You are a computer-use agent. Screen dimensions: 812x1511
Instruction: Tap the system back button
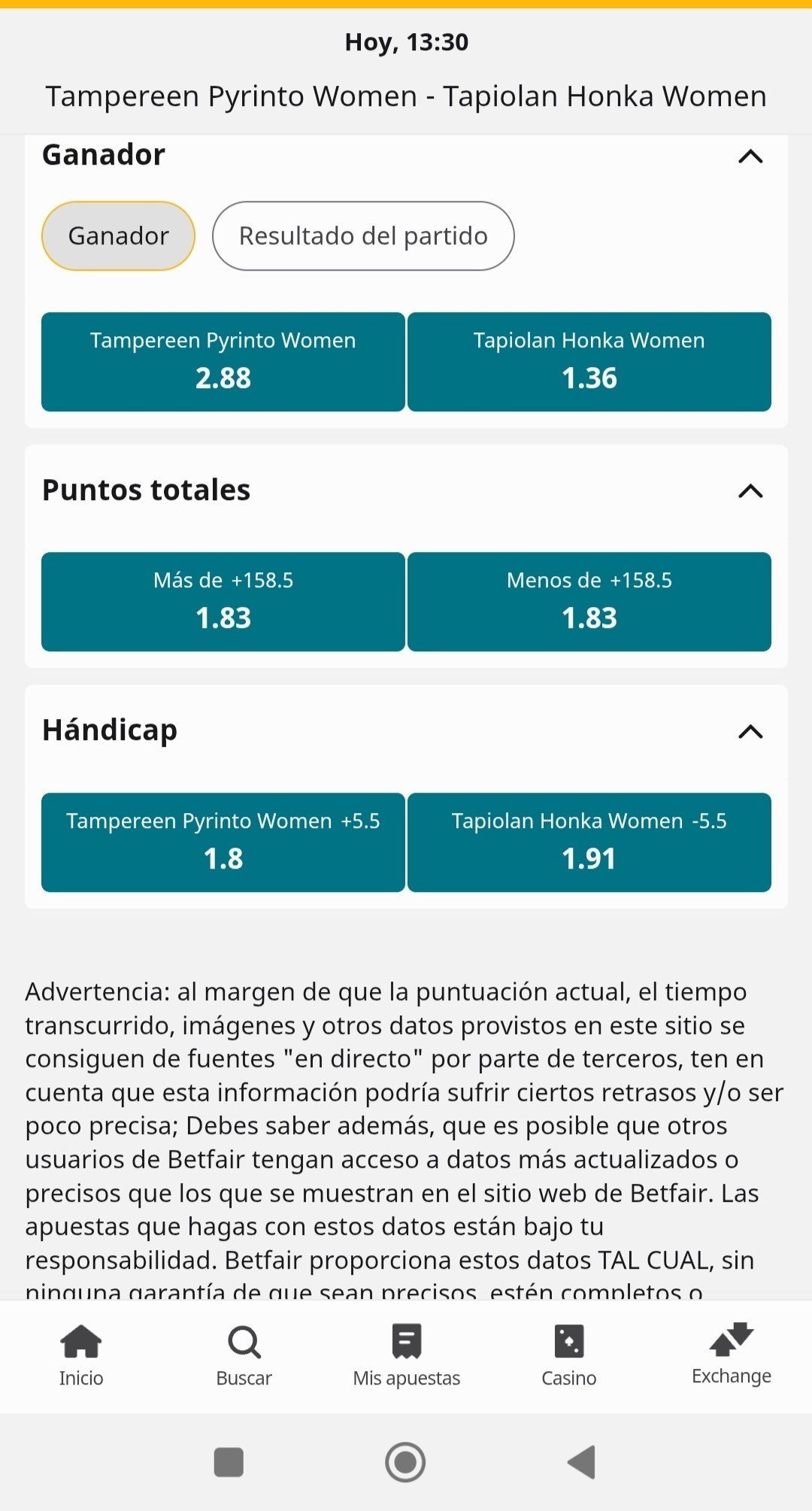tap(582, 1462)
